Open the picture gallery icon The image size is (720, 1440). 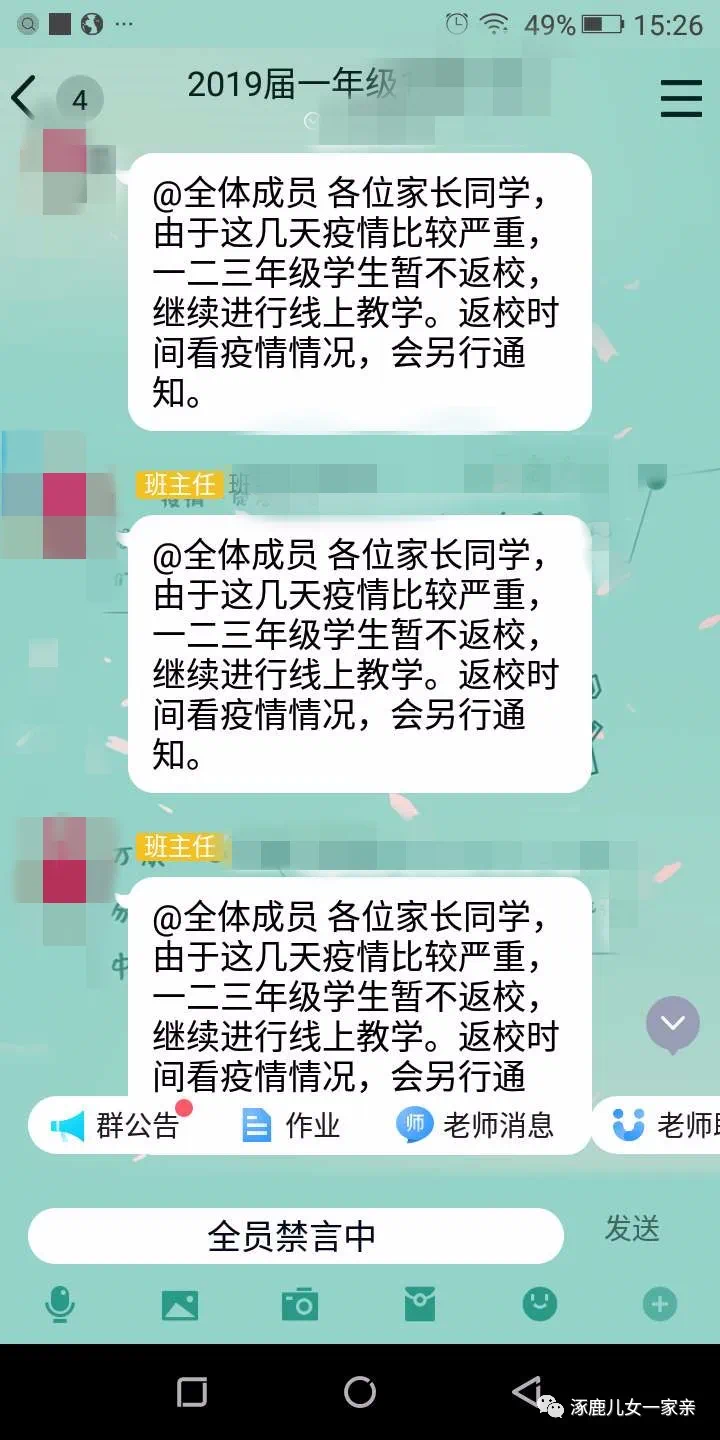[180, 1304]
